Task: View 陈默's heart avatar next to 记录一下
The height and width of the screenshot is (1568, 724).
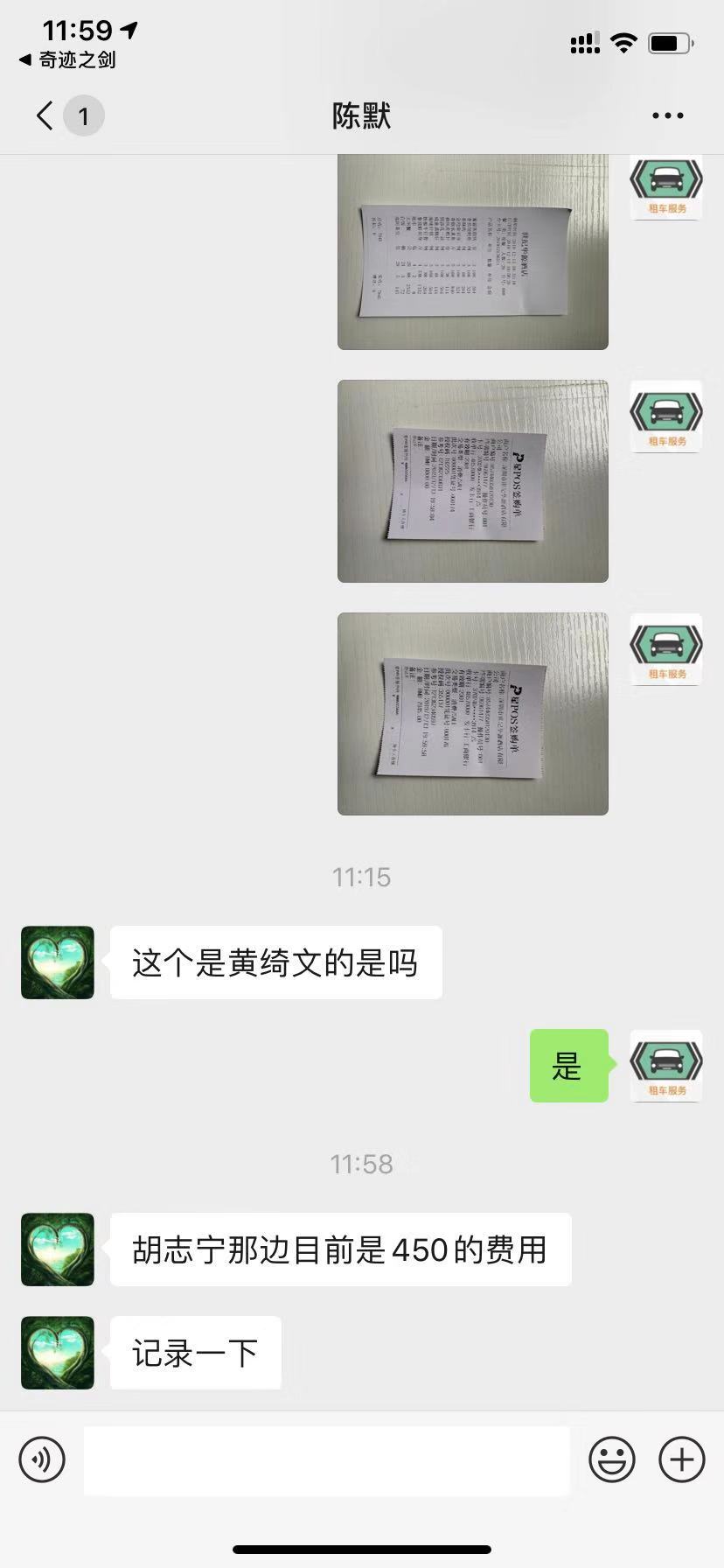Action: (58, 1352)
